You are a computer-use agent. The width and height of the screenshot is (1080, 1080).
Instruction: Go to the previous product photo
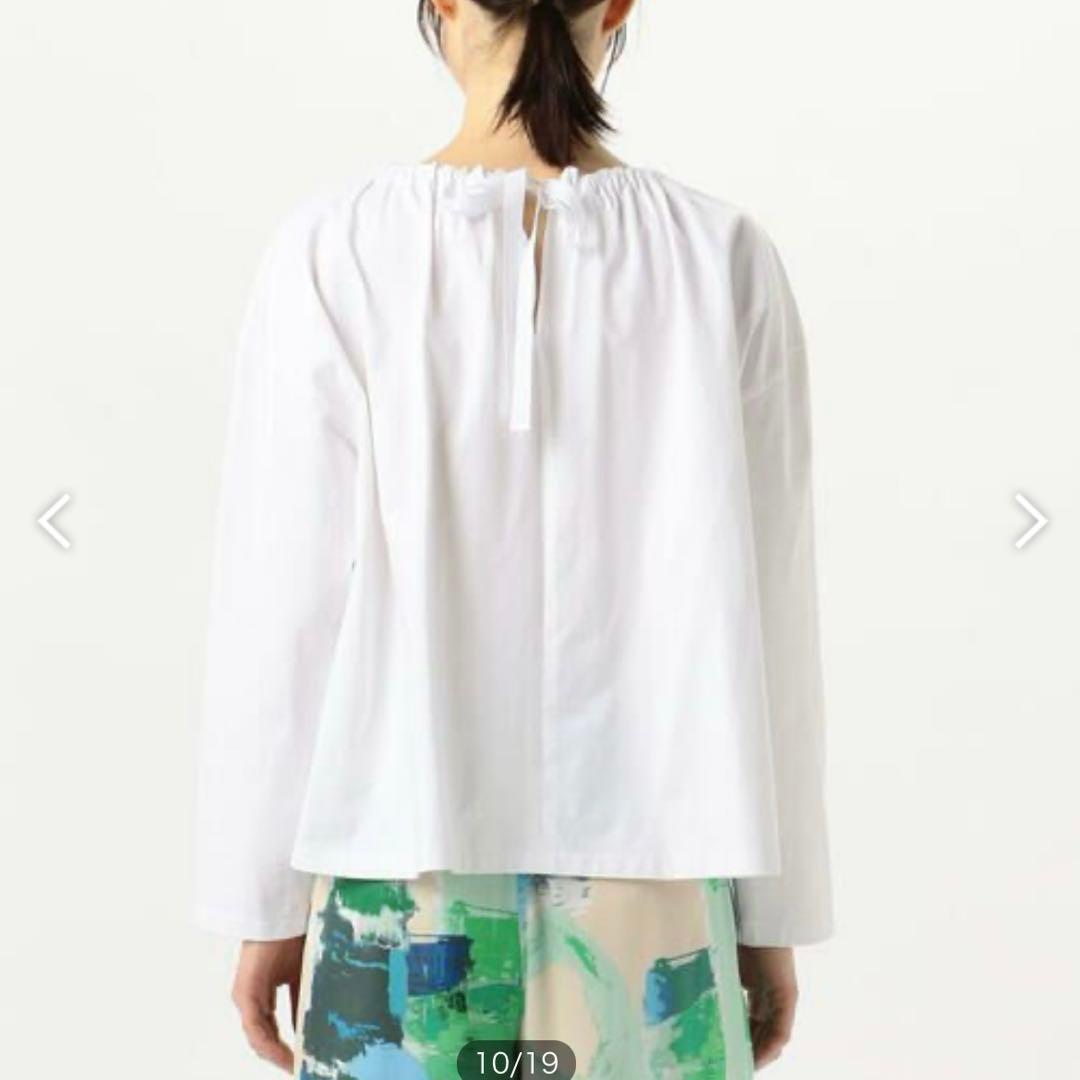pyautogui.click(x=55, y=521)
